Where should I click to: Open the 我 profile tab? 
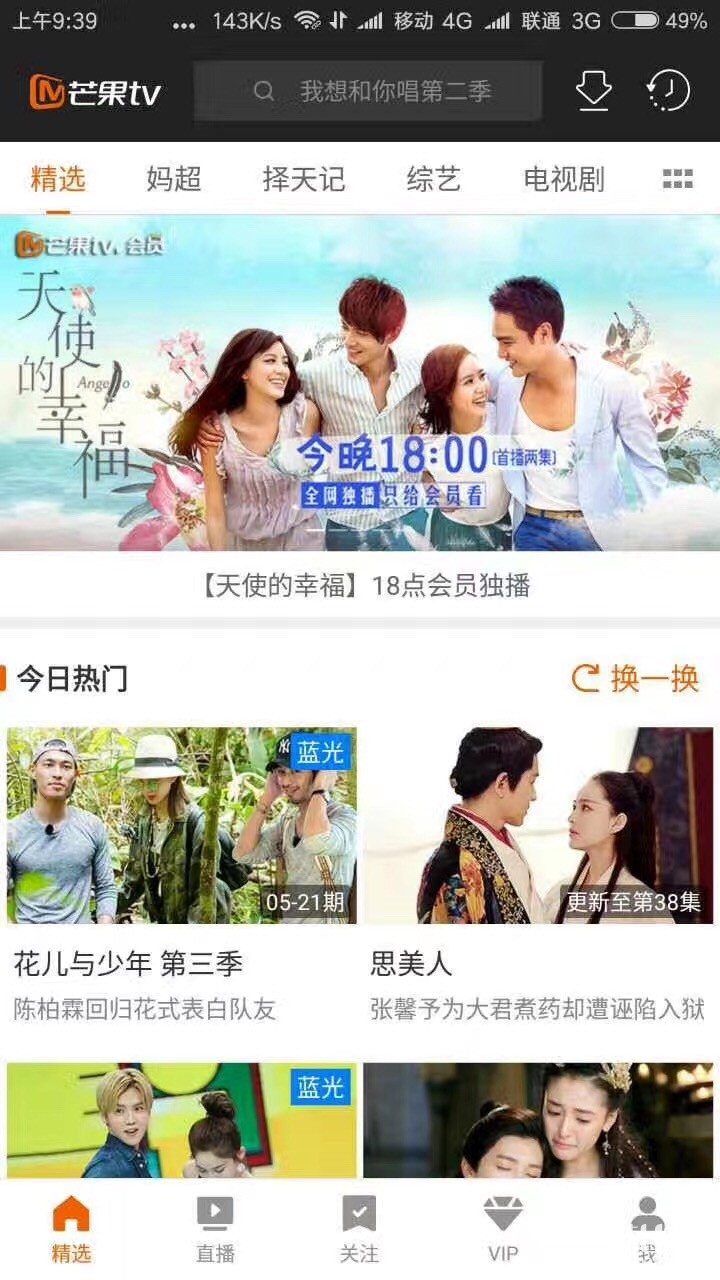(x=647, y=1229)
